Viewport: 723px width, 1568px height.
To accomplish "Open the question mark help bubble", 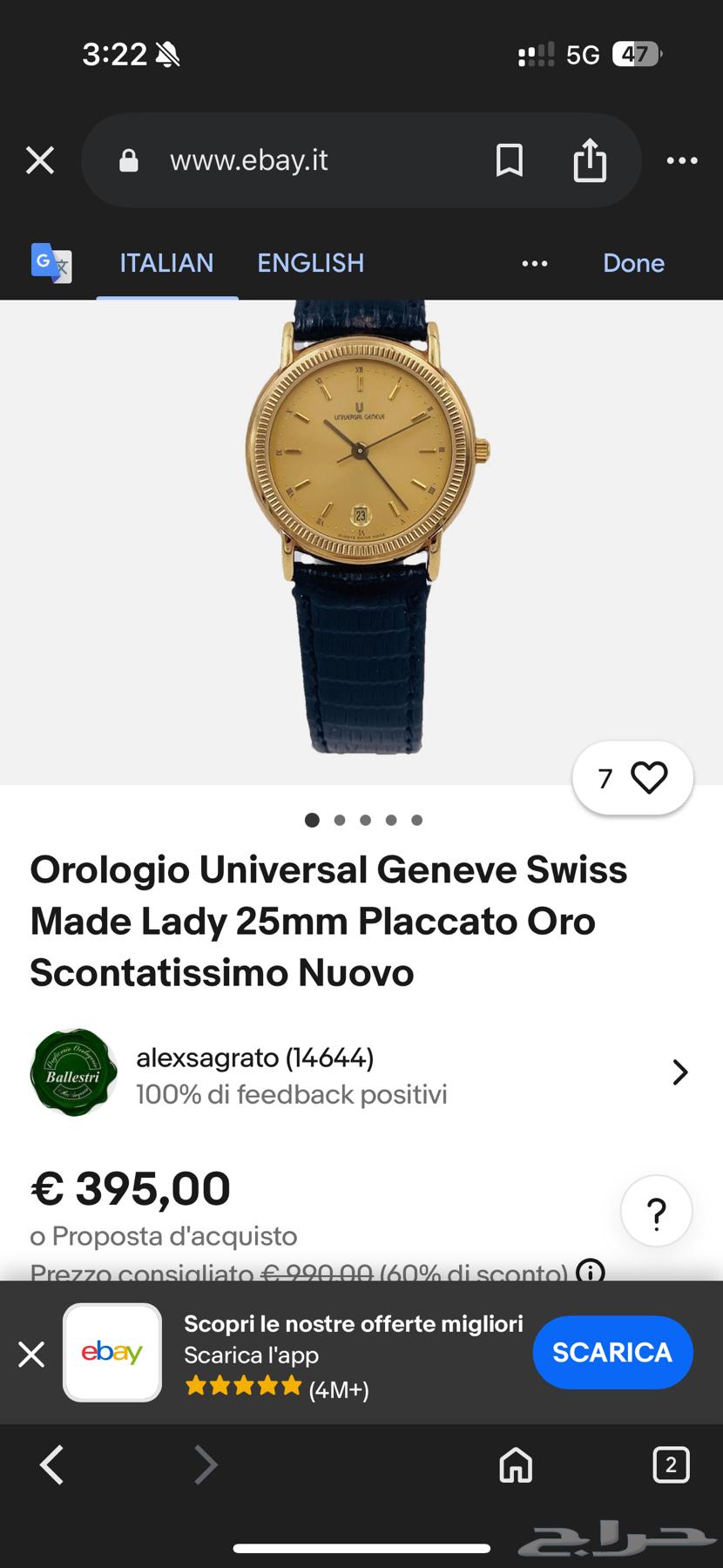I will (656, 1211).
